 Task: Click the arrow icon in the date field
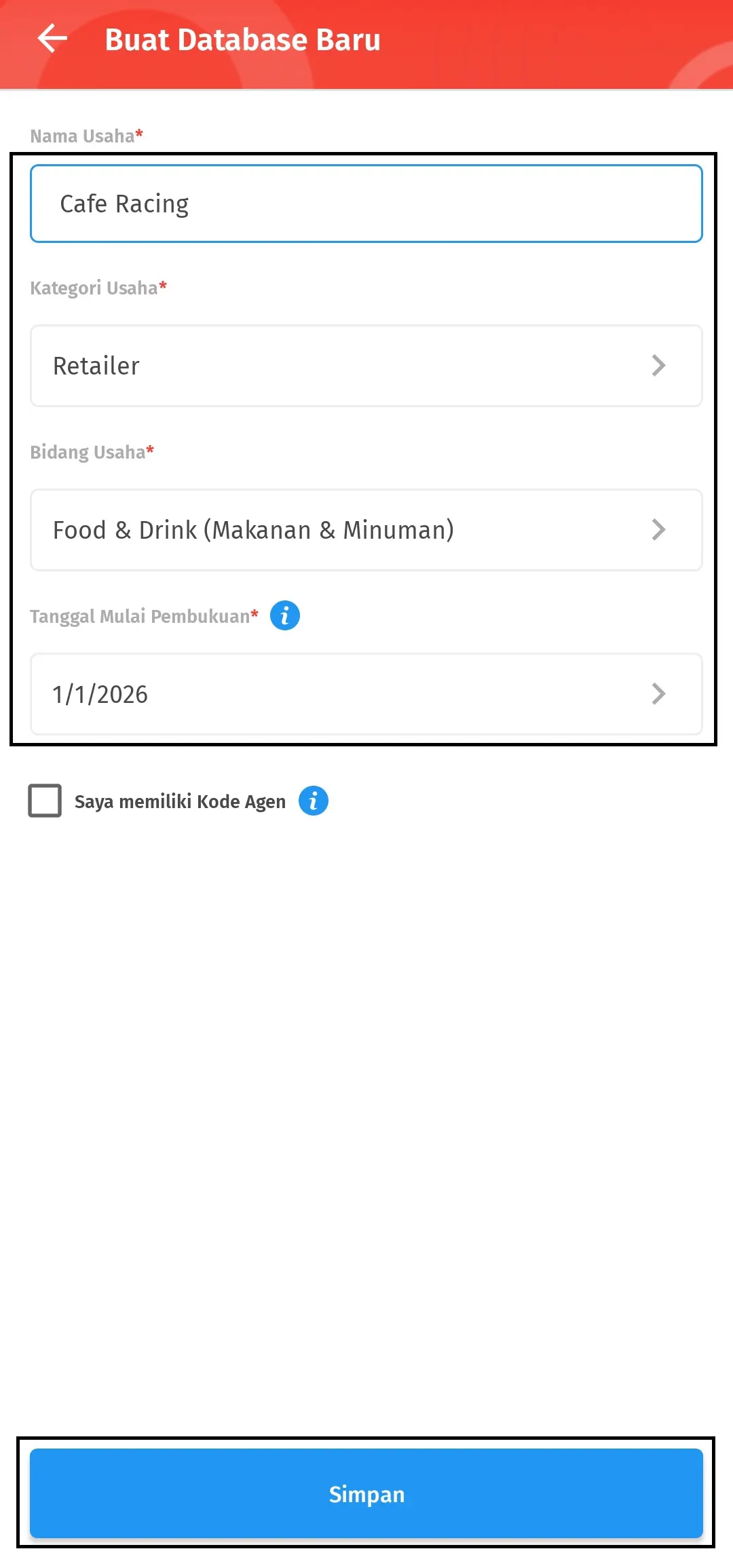coord(658,693)
